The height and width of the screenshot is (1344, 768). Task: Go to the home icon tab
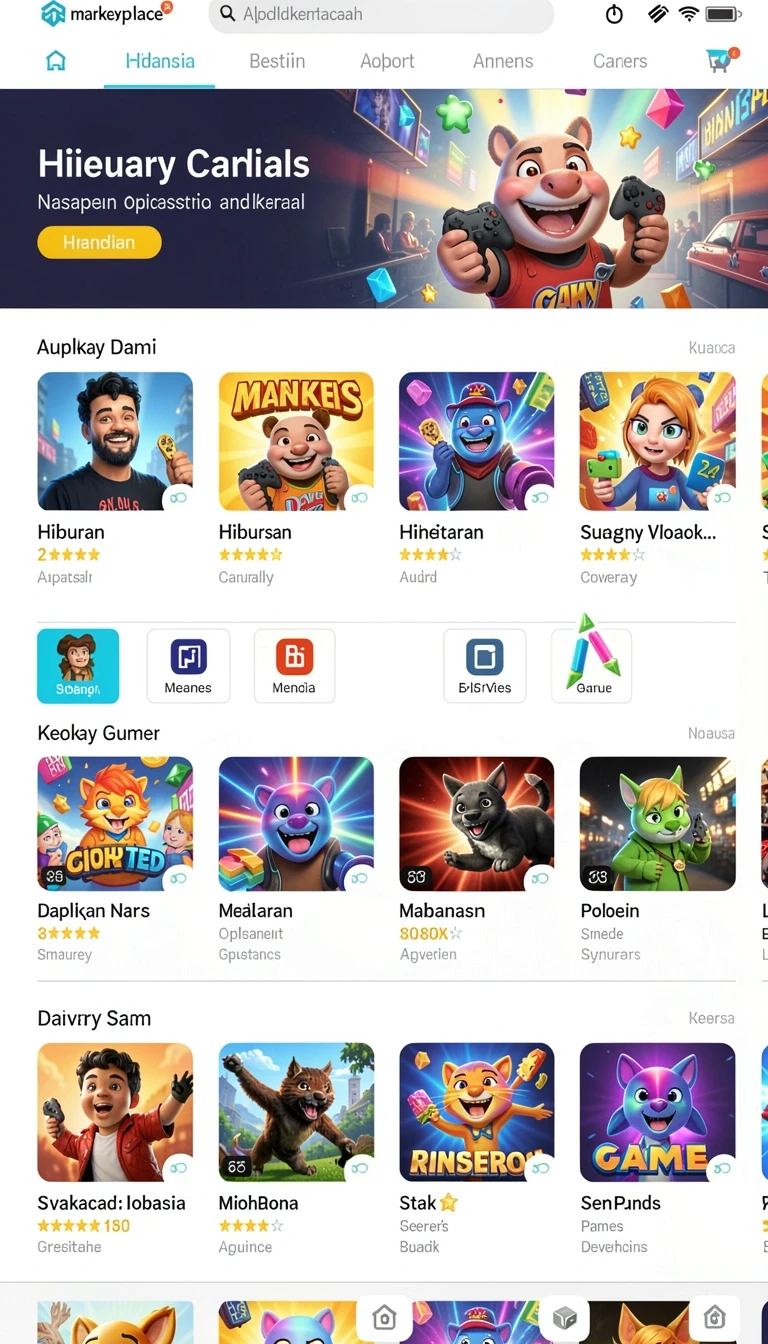point(56,61)
